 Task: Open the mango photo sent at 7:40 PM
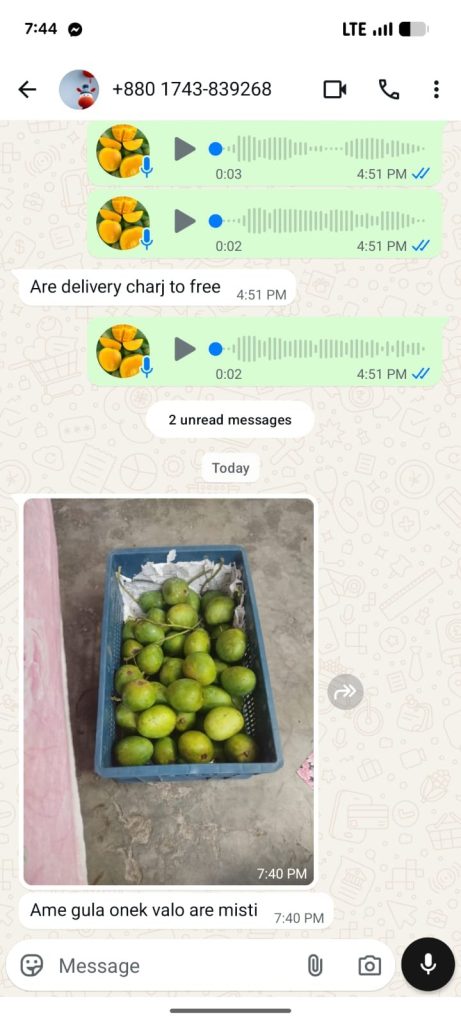pyautogui.click(x=168, y=692)
